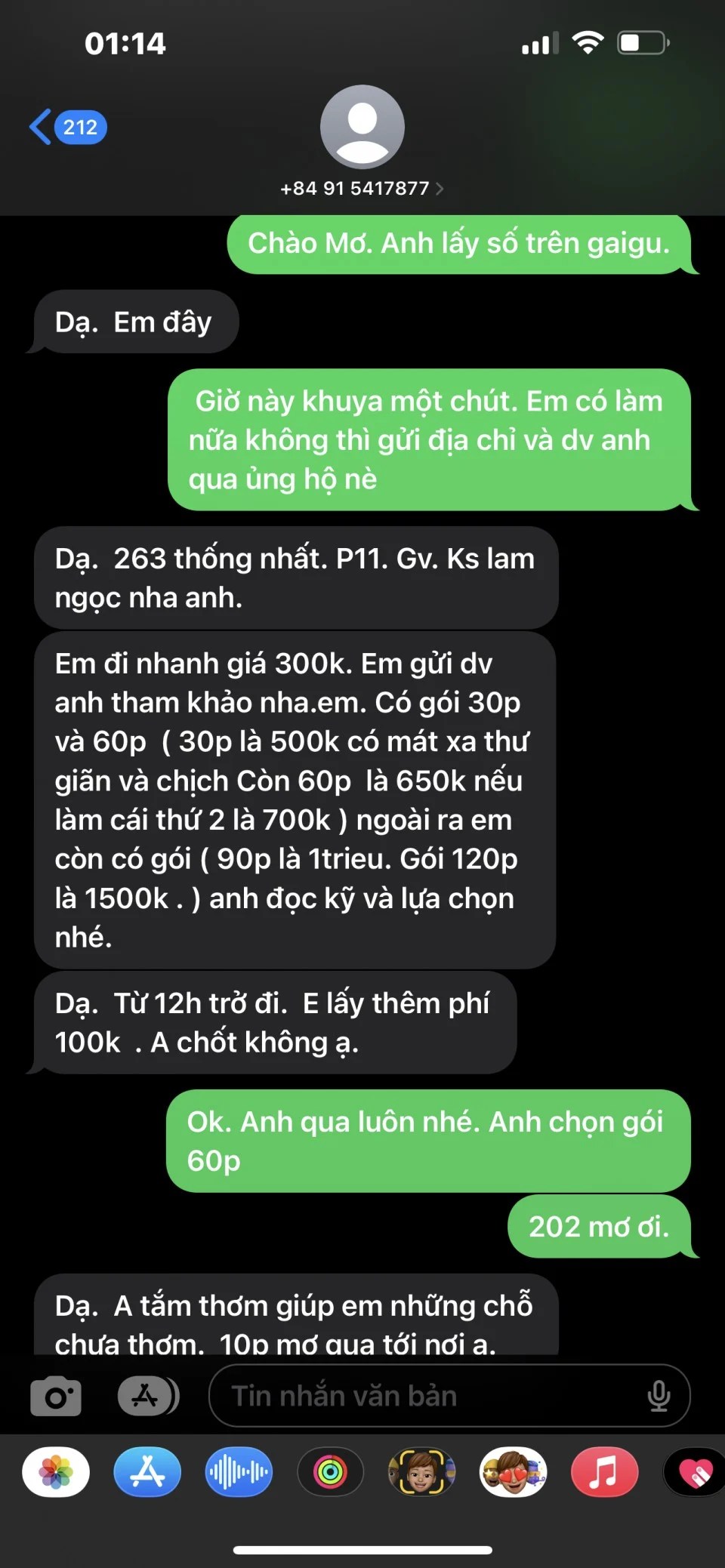Open the Memoji stickers app
Image resolution: width=725 pixels, height=1568 pixels.
click(513, 1471)
